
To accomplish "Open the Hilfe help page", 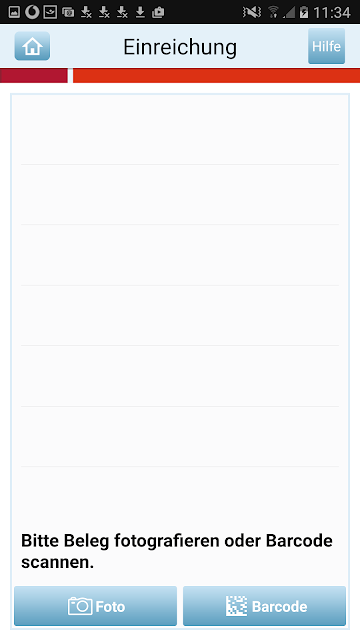I will coord(327,46).
